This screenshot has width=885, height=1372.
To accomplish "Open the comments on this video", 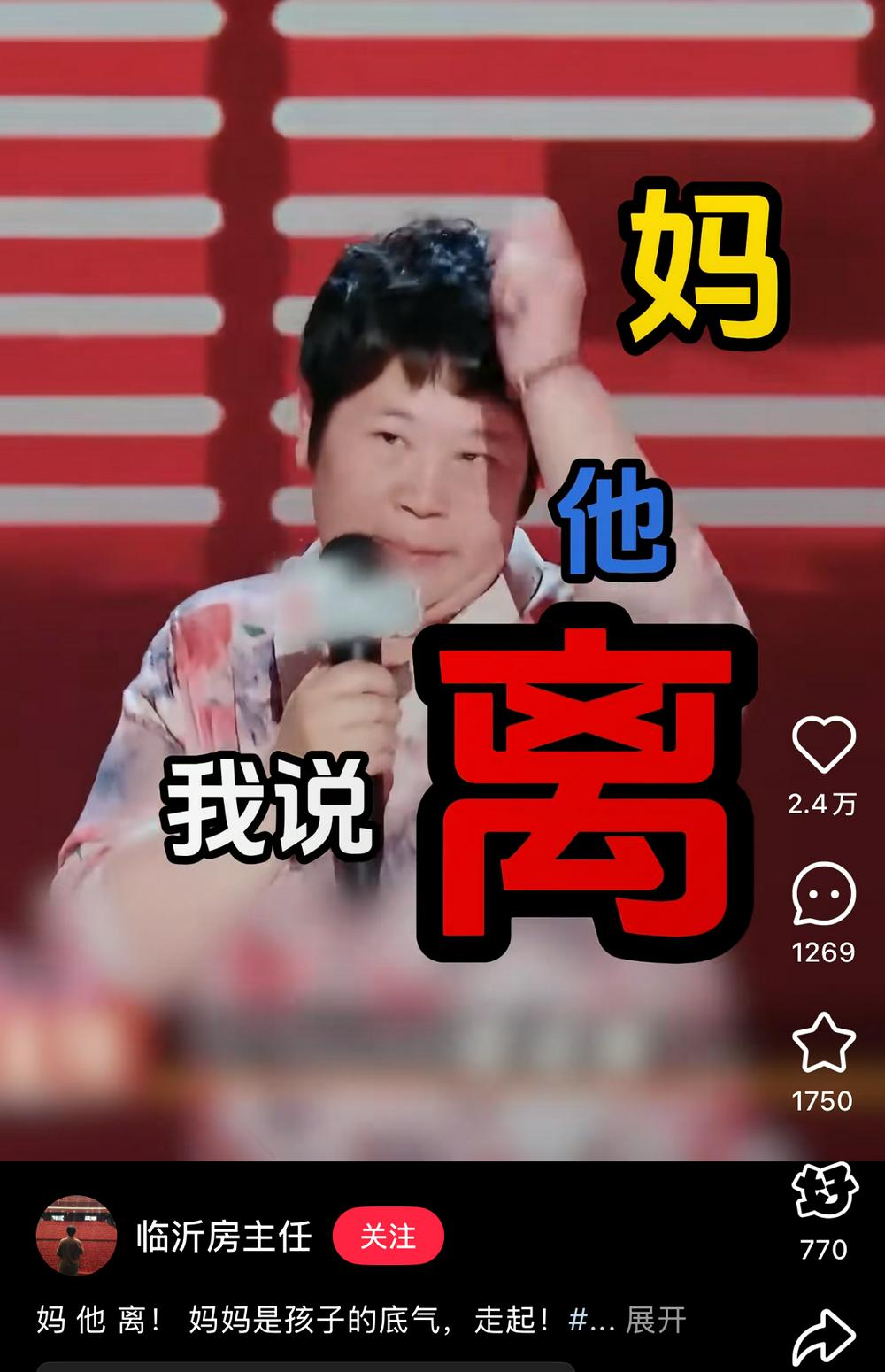I will click(x=823, y=894).
